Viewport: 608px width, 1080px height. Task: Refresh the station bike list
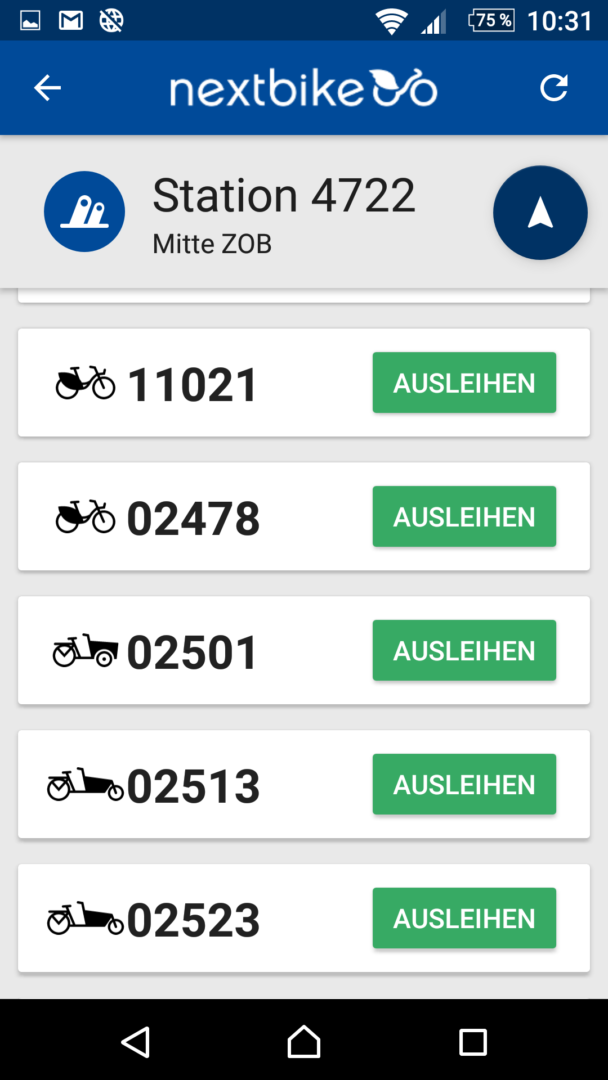tap(554, 88)
